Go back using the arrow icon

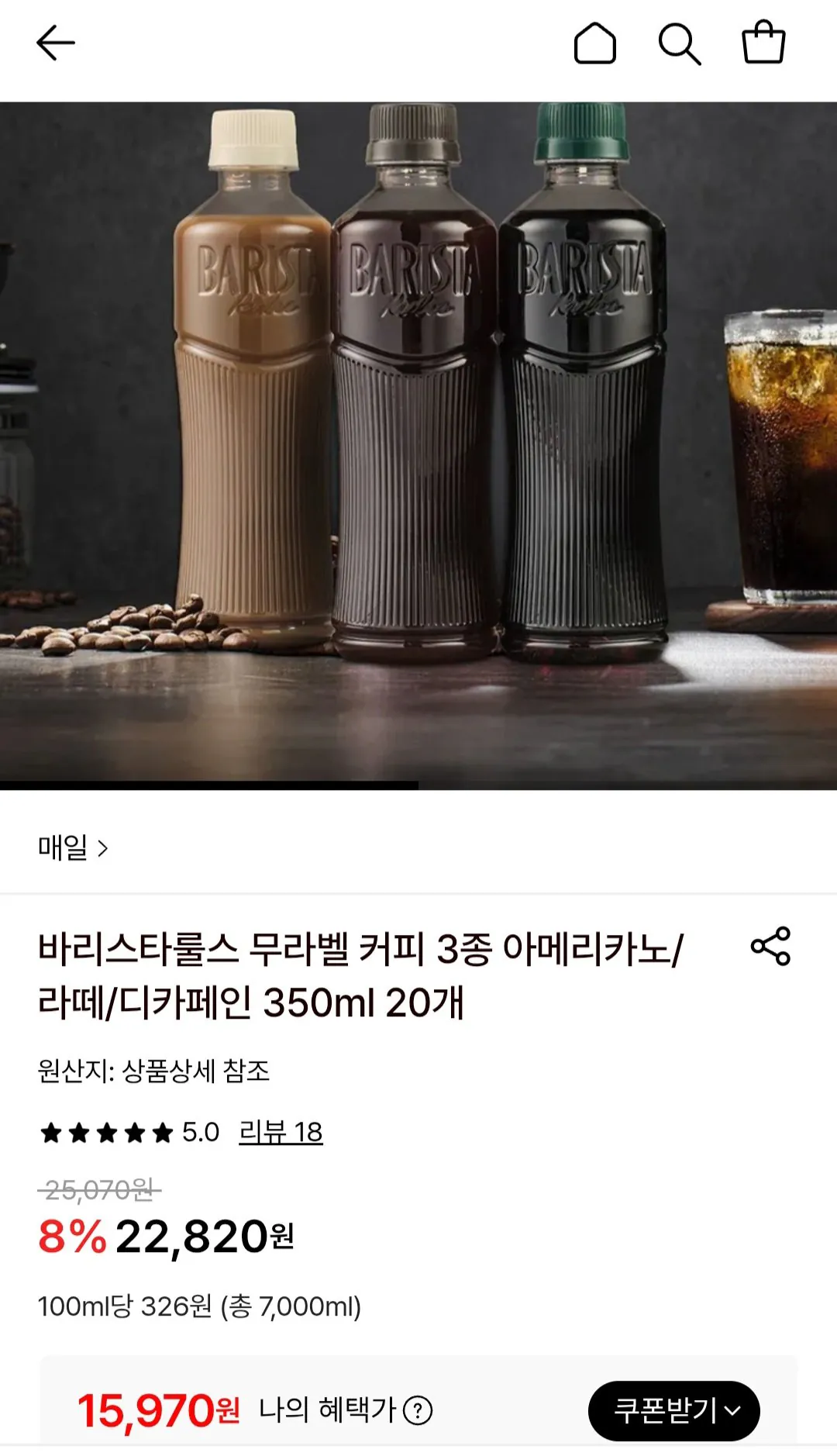[x=56, y=45]
